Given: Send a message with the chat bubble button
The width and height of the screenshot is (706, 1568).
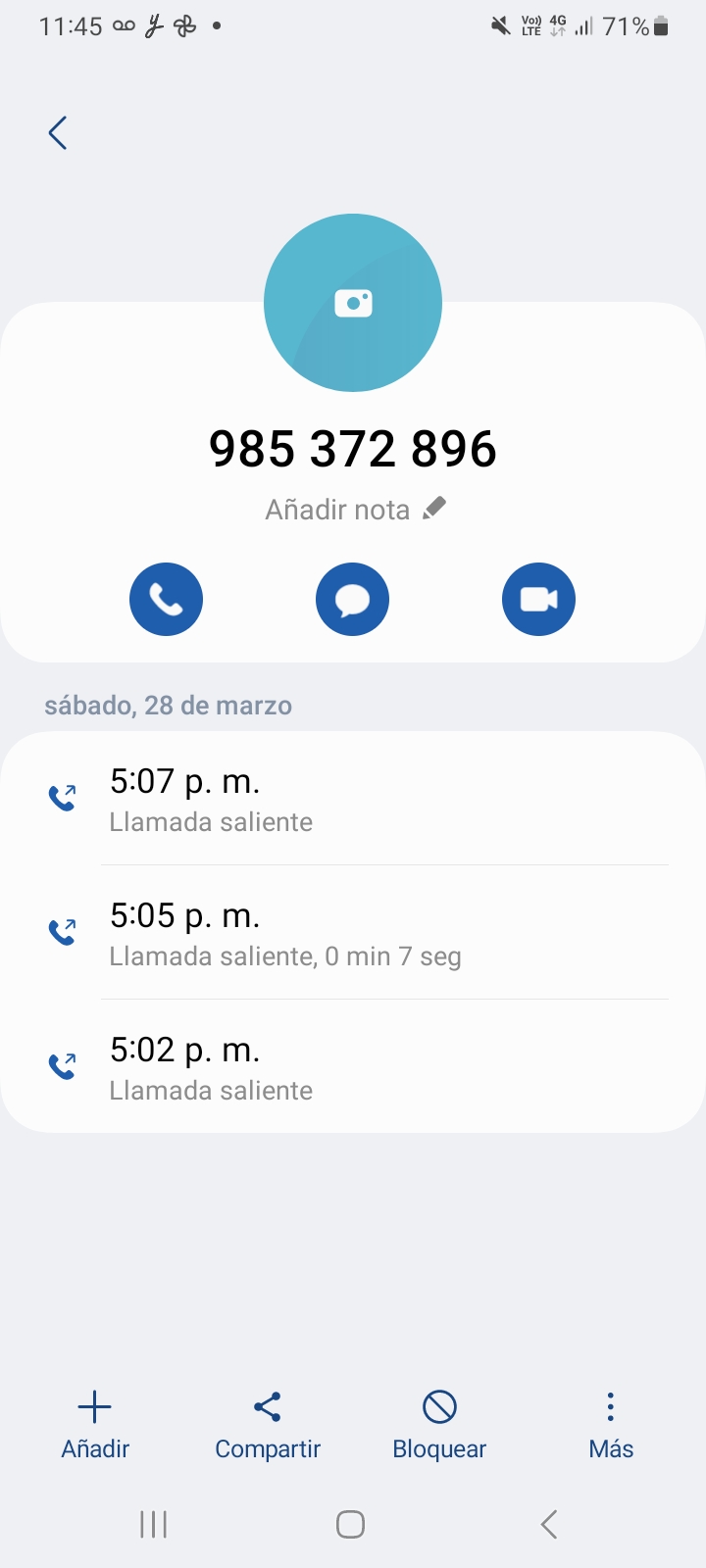Looking at the screenshot, I should coord(352,599).
